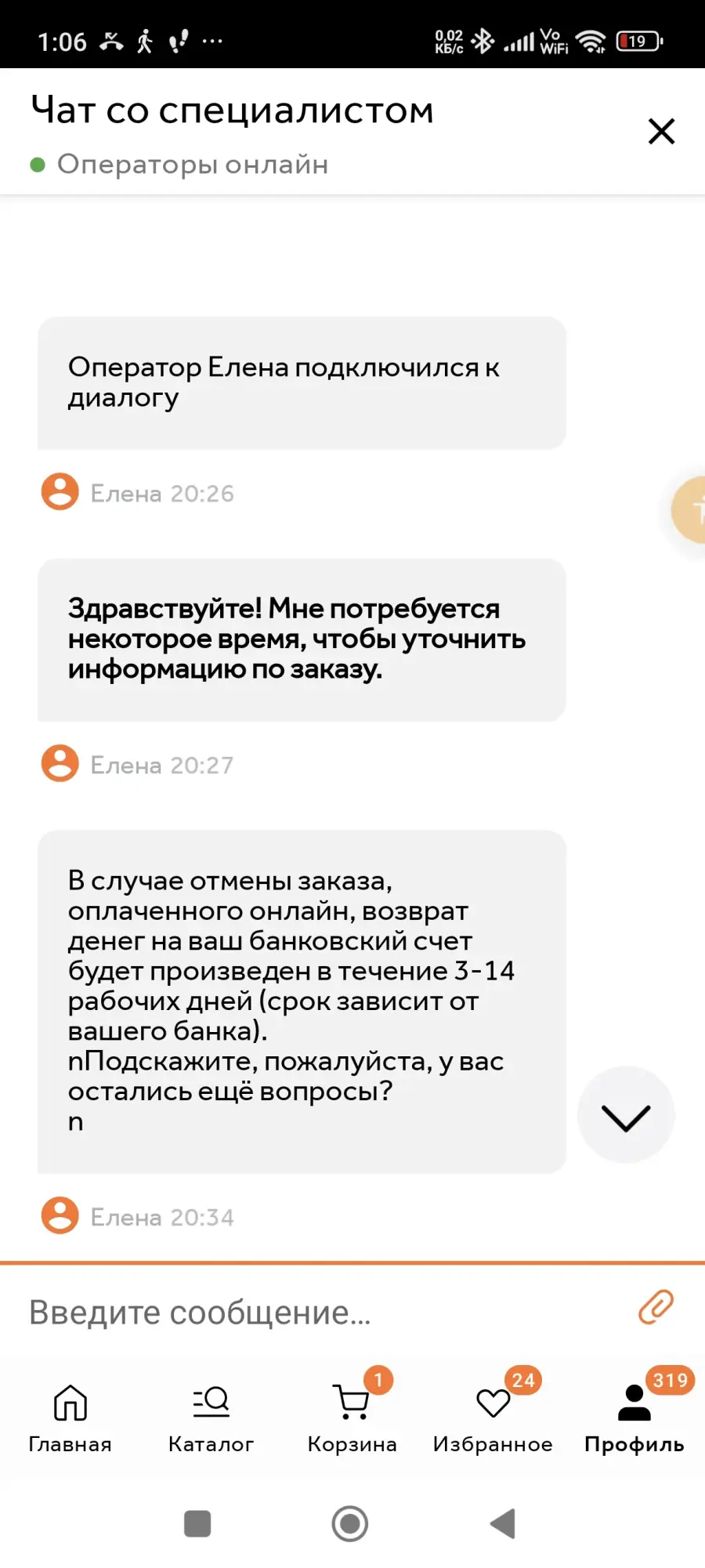Image resolution: width=705 pixels, height=1568 pixels.
Task: Go to the Главная tab
Action: click(70, 1418)
